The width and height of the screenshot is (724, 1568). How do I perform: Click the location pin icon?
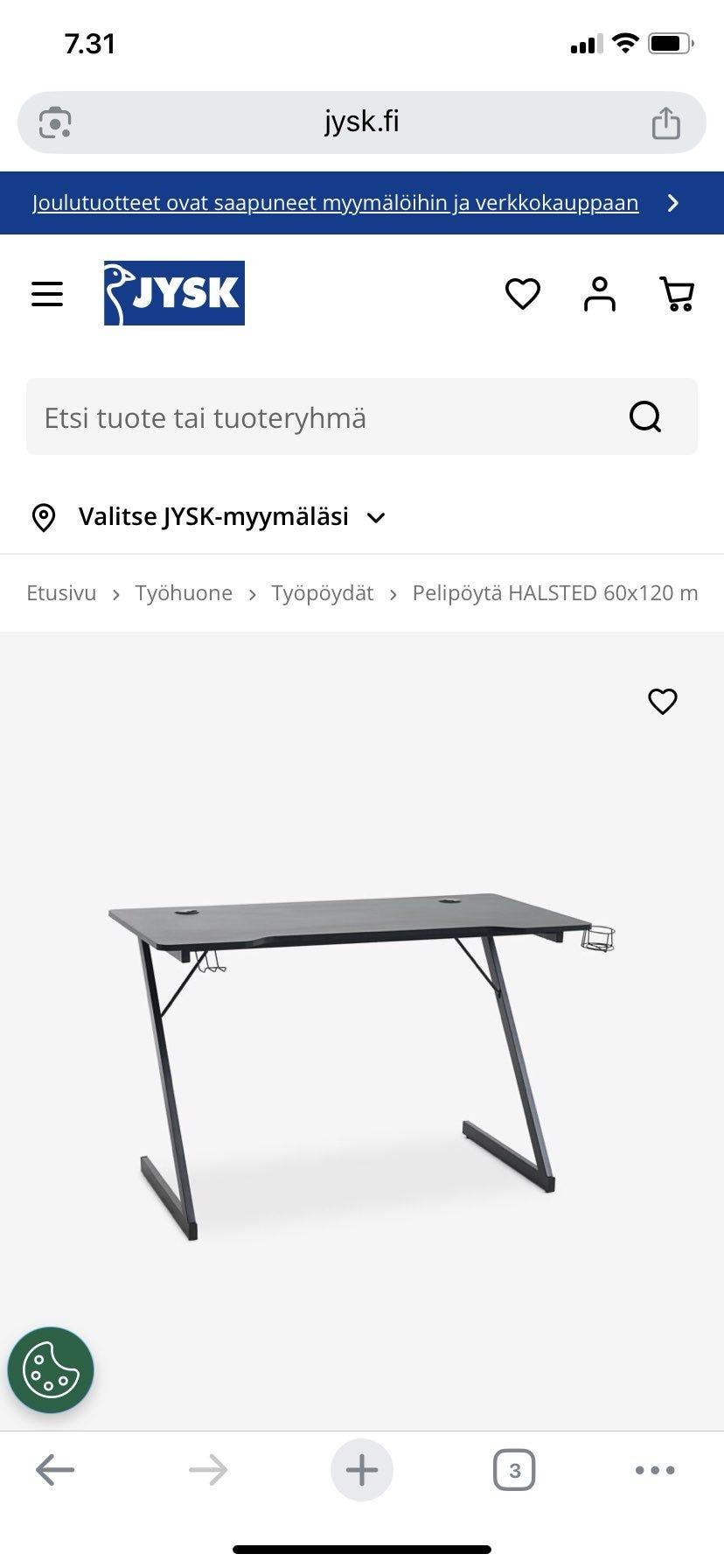[x=44, y=516]
